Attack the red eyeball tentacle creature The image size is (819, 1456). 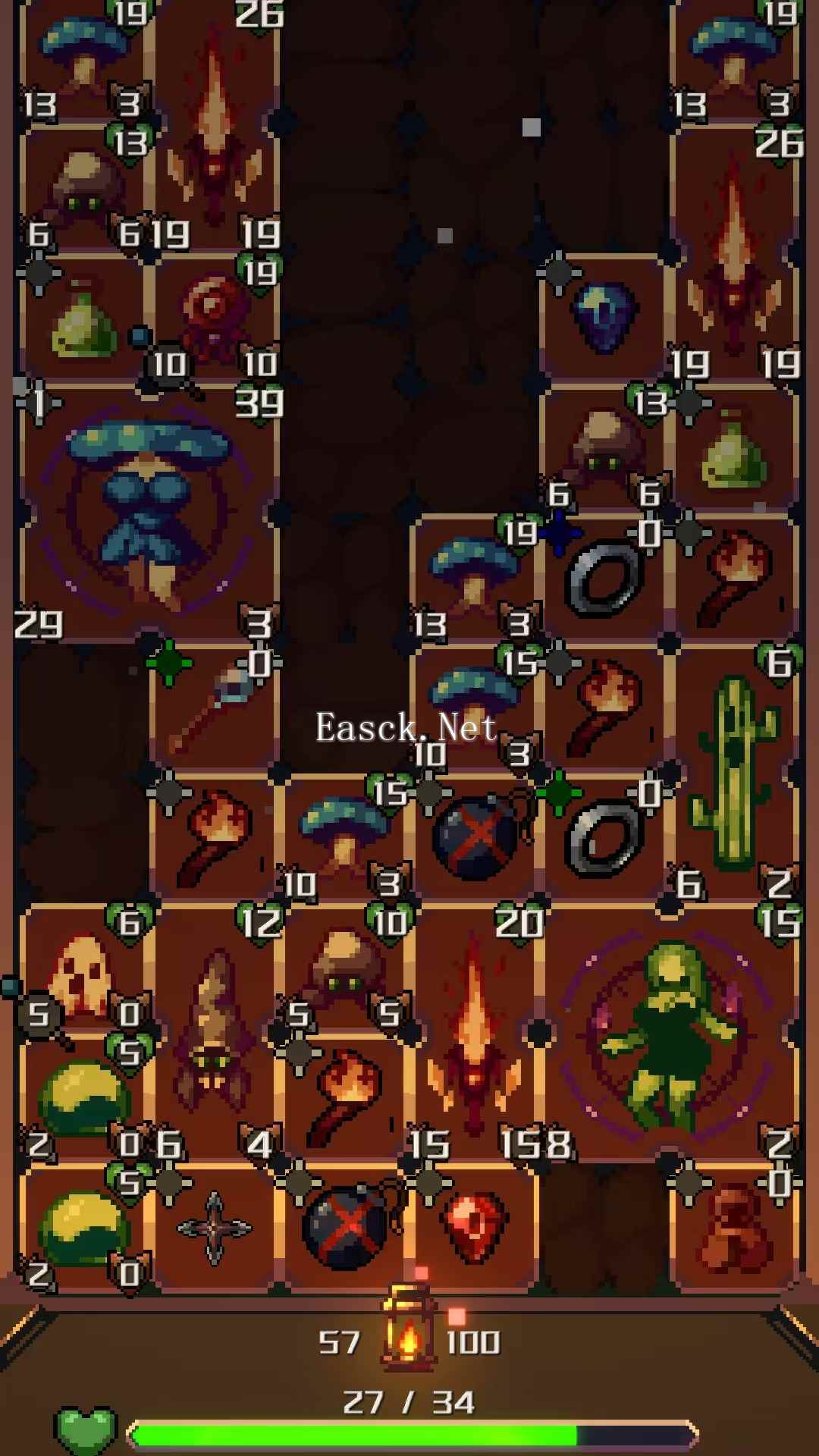coord(215,318)
